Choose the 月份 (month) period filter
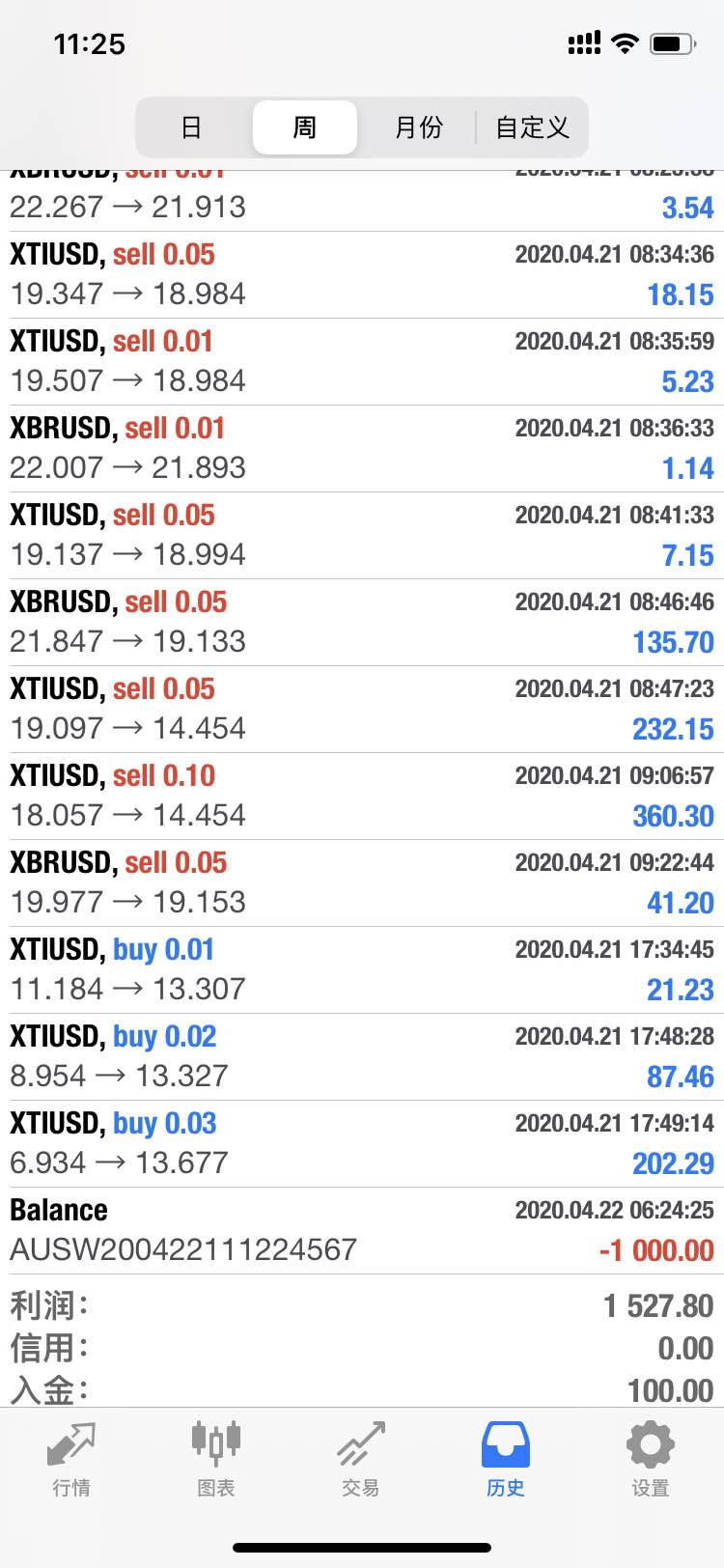This screenshot has height=1568, width=724. point(418,127)
